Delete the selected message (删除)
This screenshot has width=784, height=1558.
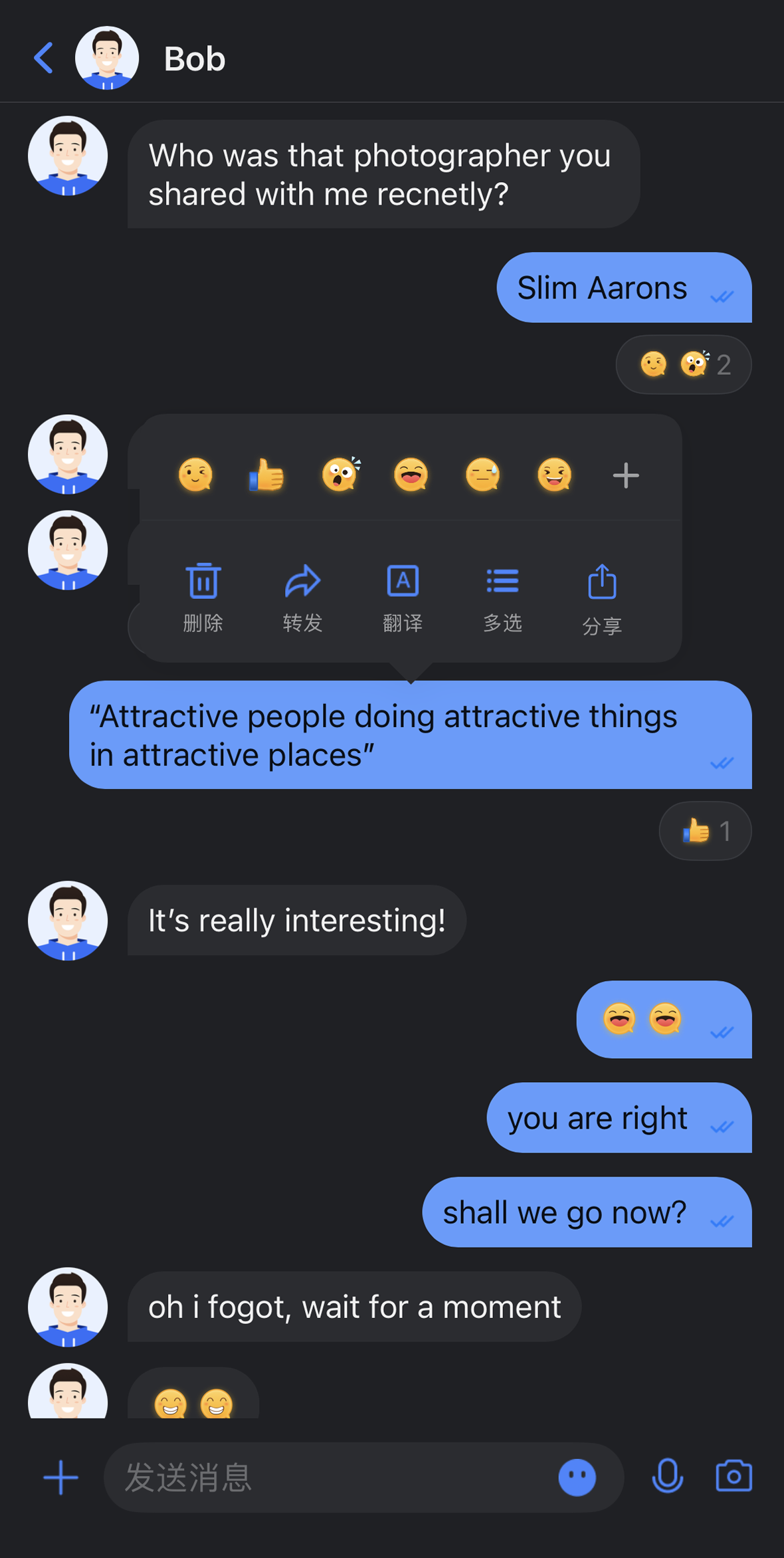(203, 596)
